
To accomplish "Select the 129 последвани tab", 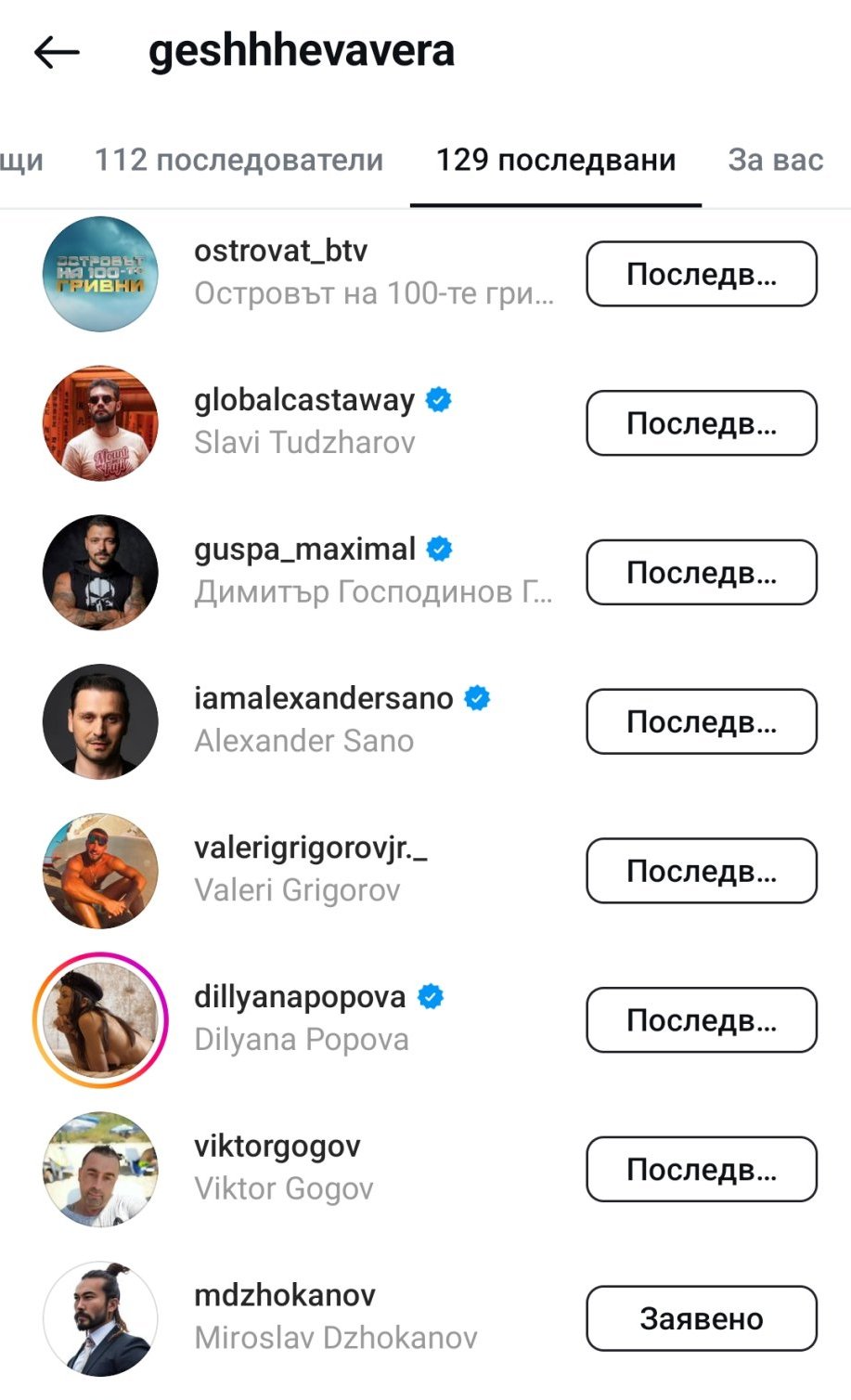I will tap(555, 160).
